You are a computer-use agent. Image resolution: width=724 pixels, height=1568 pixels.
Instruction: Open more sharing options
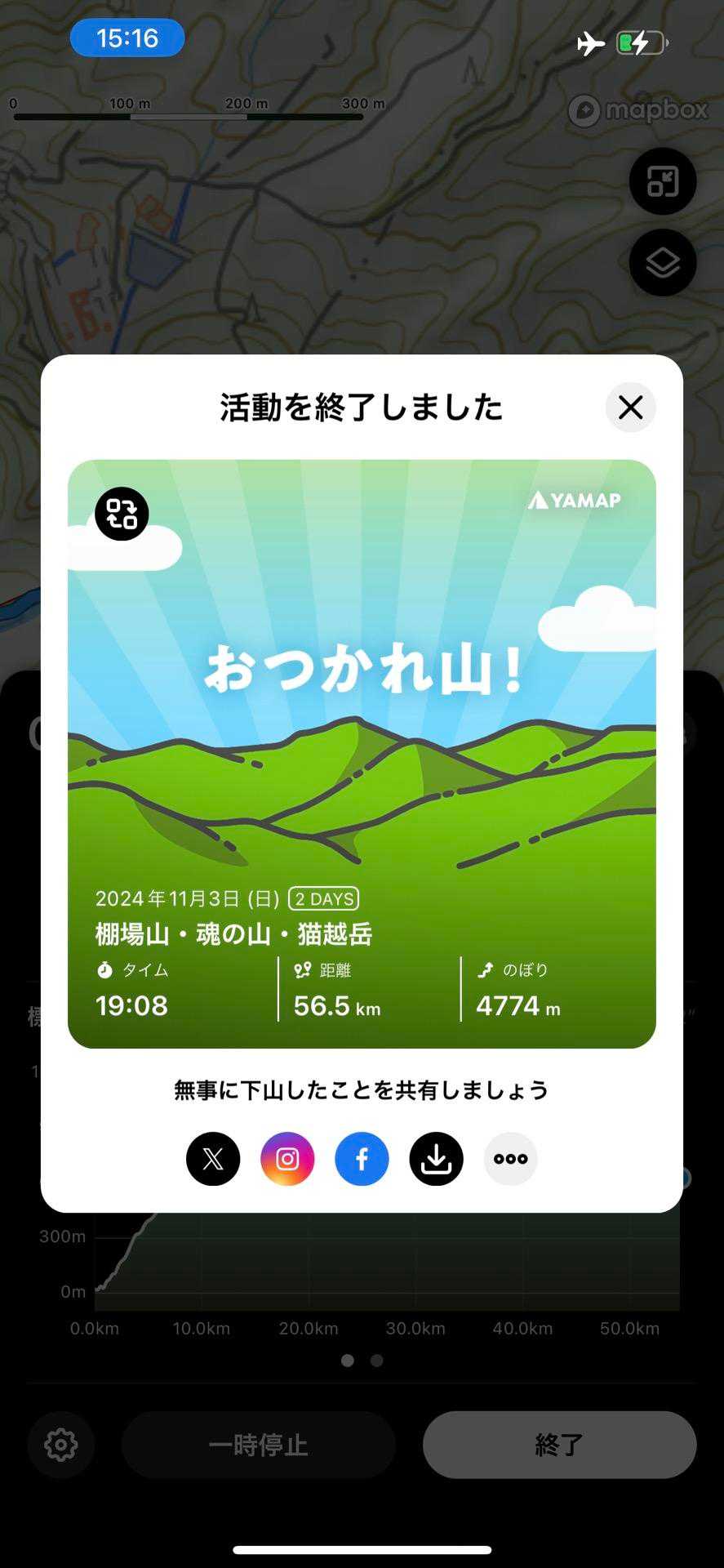click(x=510, y=1158)
